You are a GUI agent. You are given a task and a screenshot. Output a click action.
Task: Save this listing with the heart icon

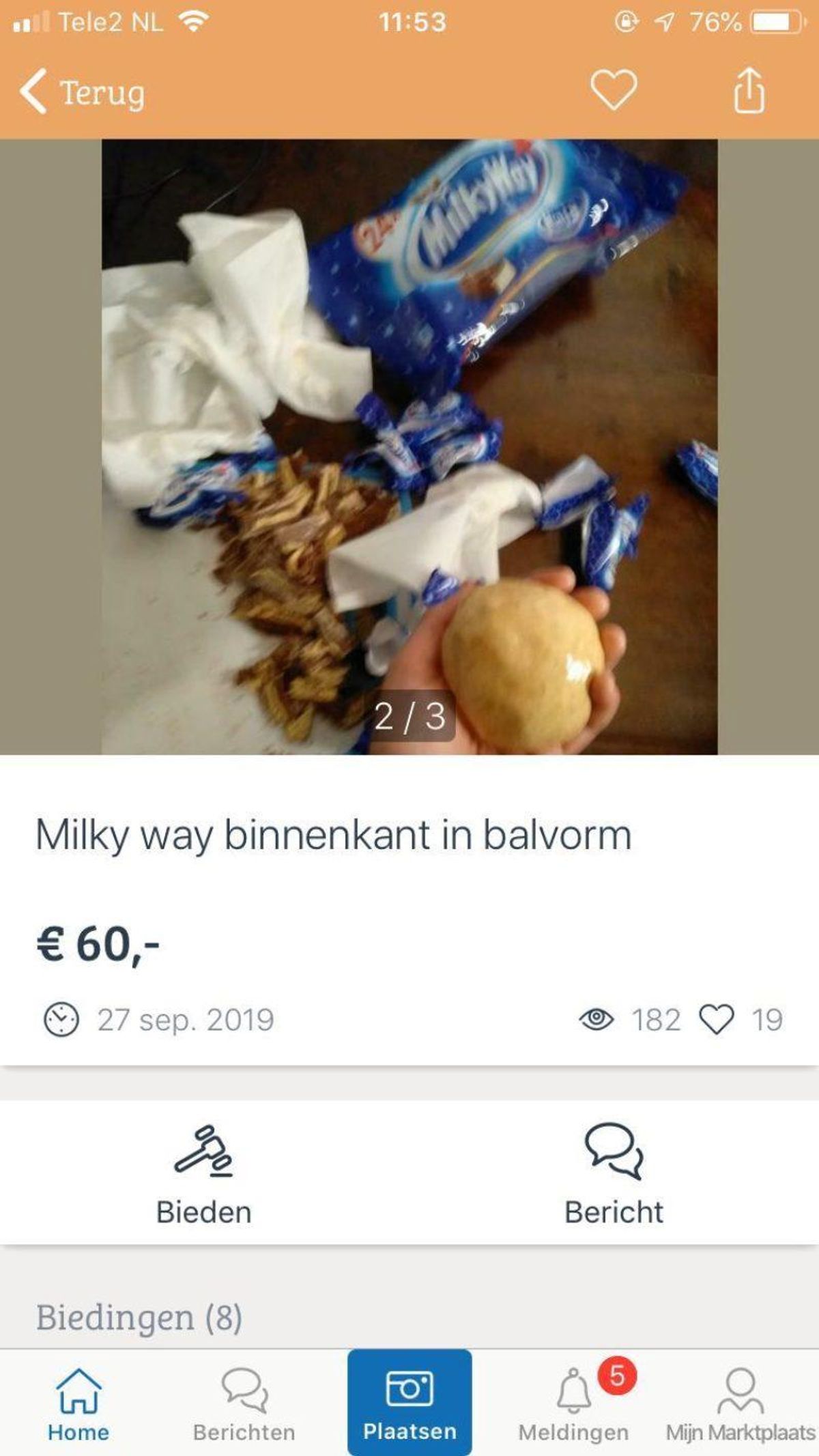tap(613, 90)
